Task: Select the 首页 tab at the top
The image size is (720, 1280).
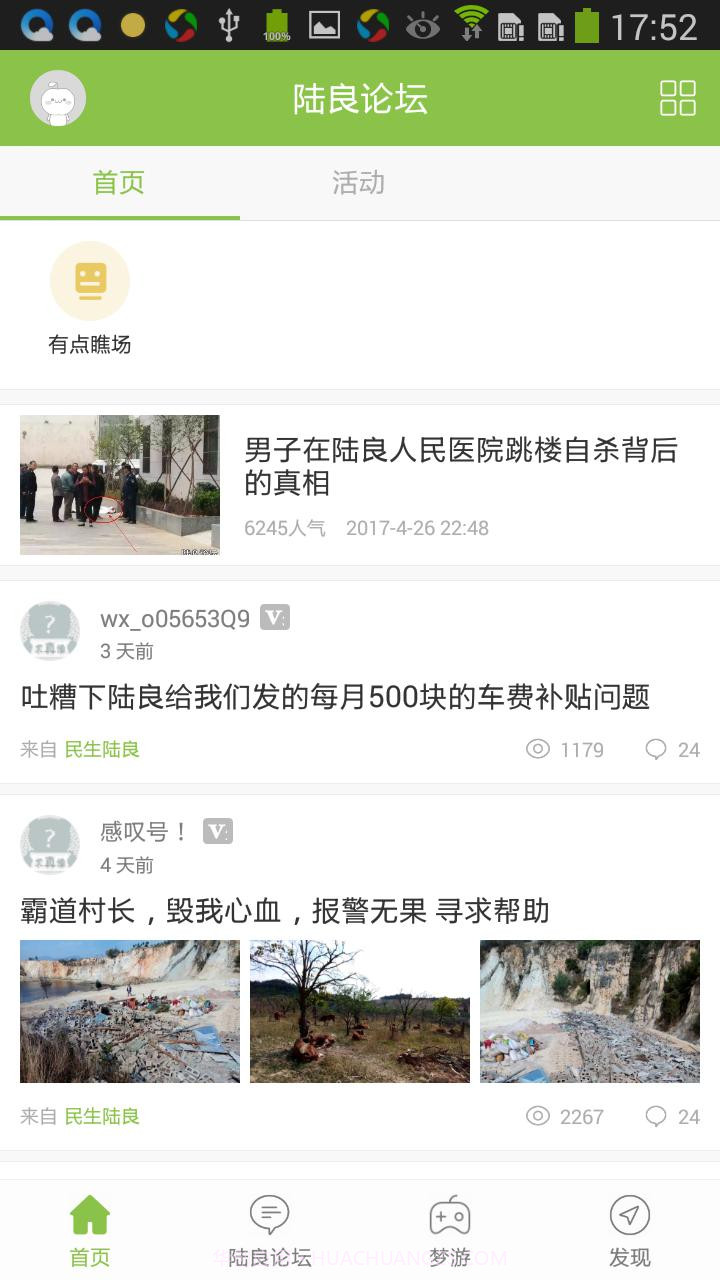Action: pos(119,183)
